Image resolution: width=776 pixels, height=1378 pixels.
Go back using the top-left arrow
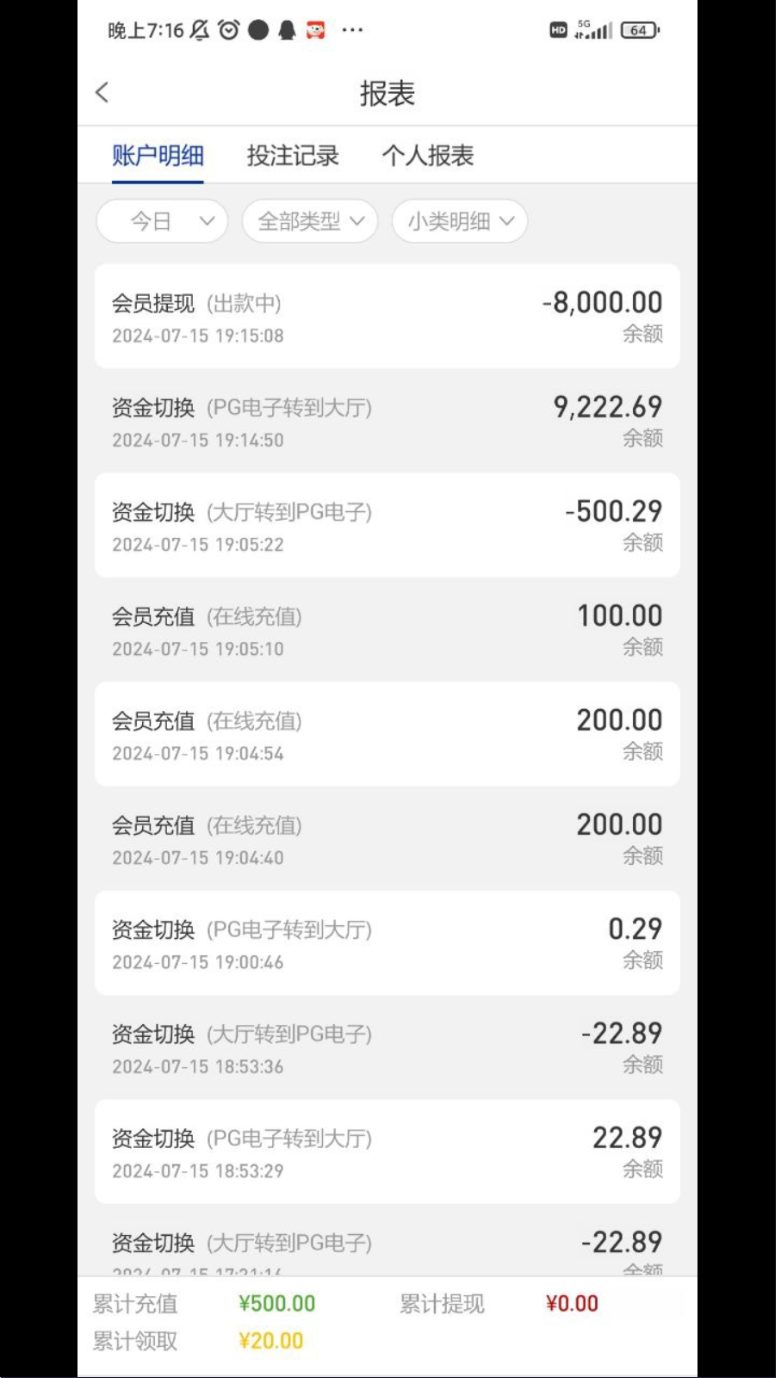(x=102, y=93)
